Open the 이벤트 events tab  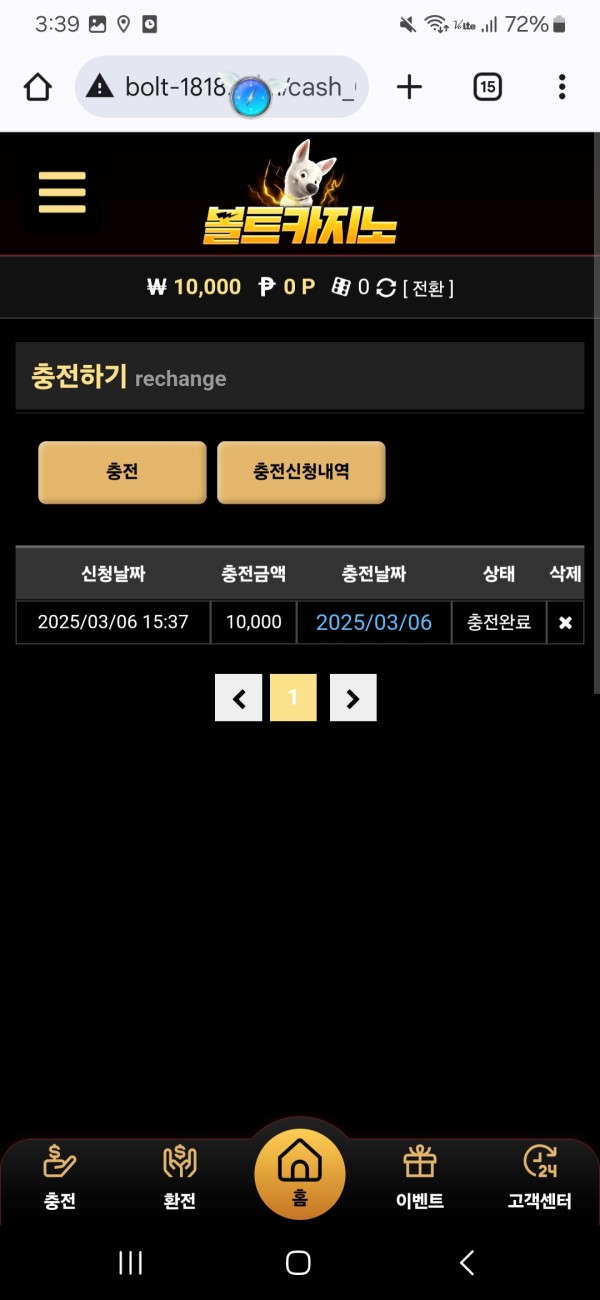pyautogui.click(x=420, y=1178)
